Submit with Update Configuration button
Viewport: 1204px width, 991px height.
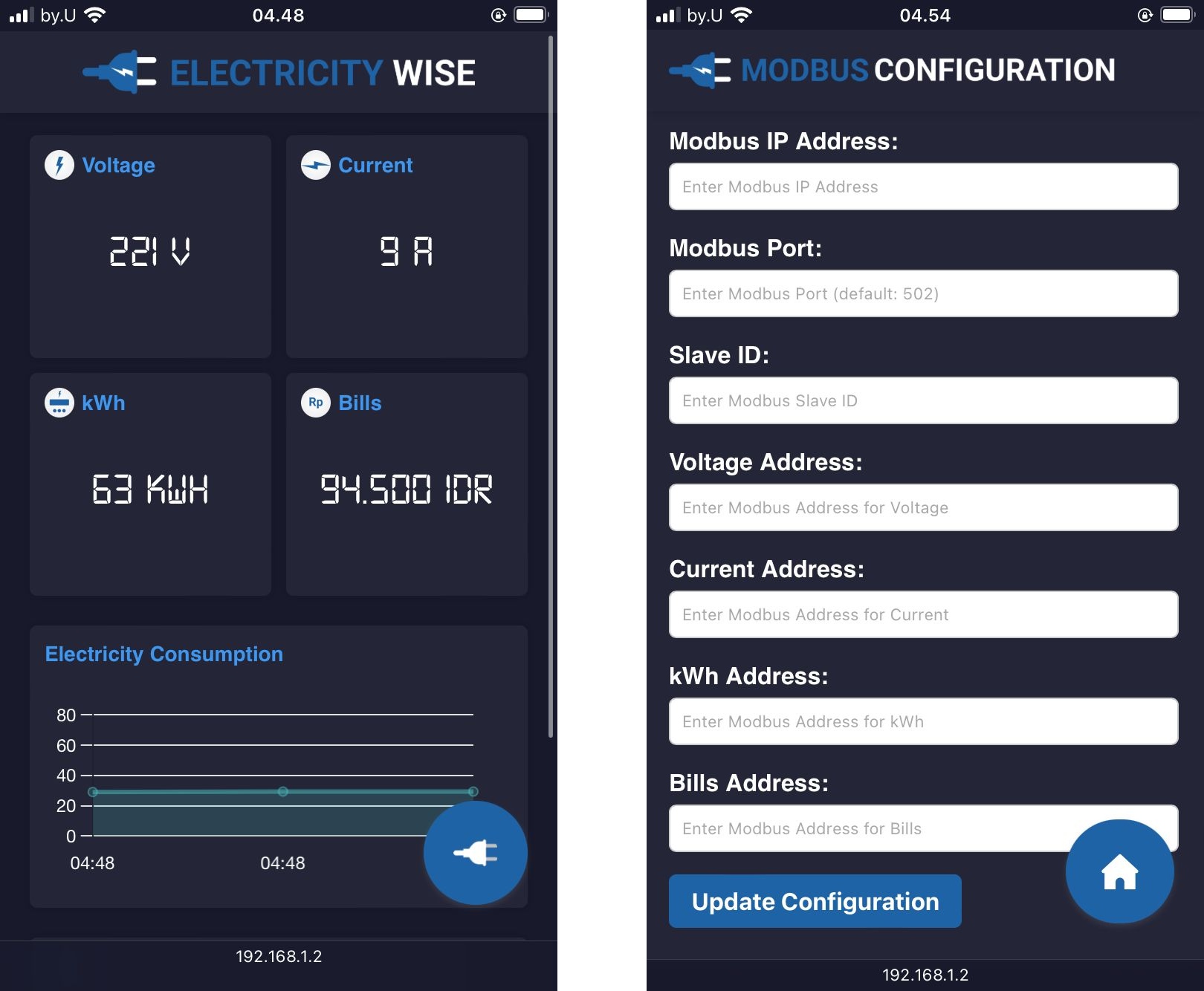point(815,901)
